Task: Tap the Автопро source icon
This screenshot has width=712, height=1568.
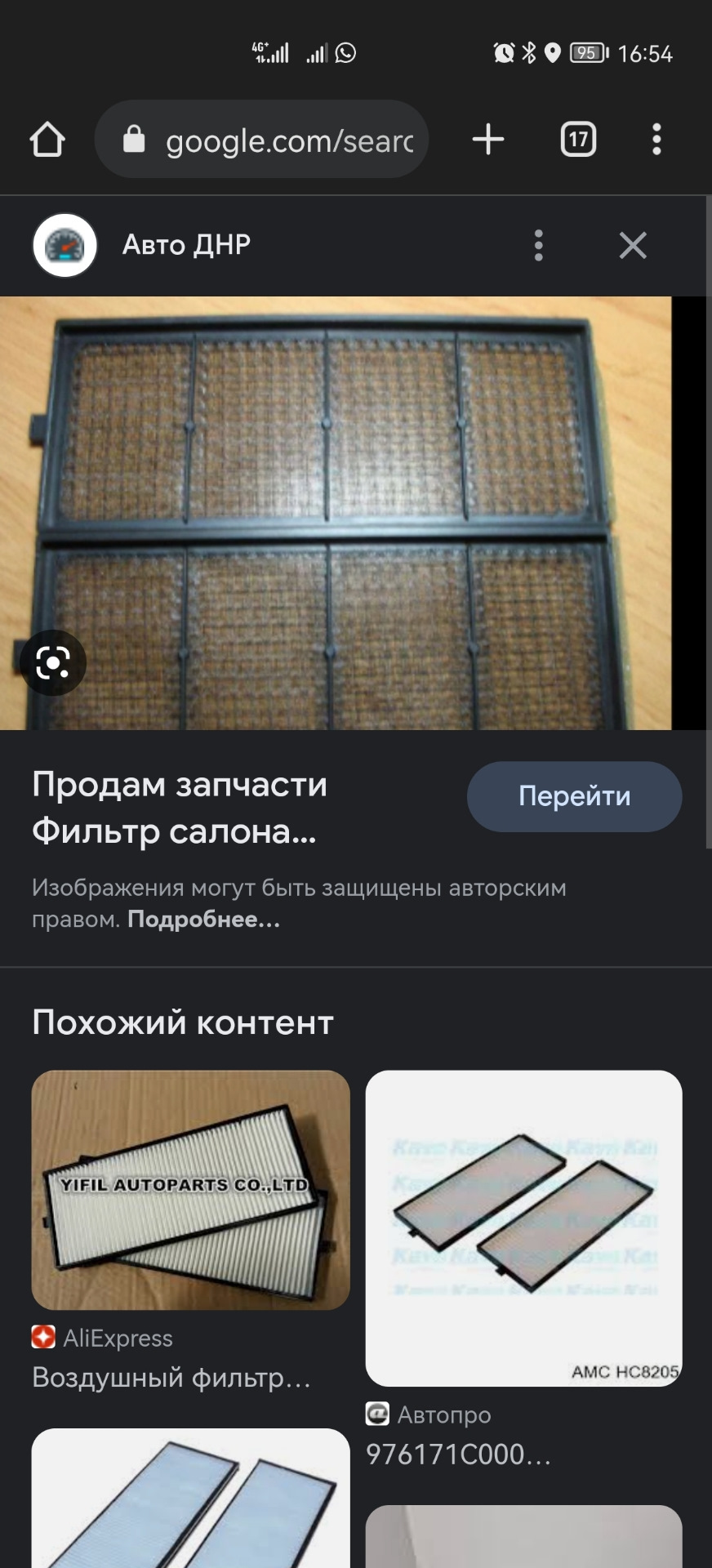Action: 378,1415
